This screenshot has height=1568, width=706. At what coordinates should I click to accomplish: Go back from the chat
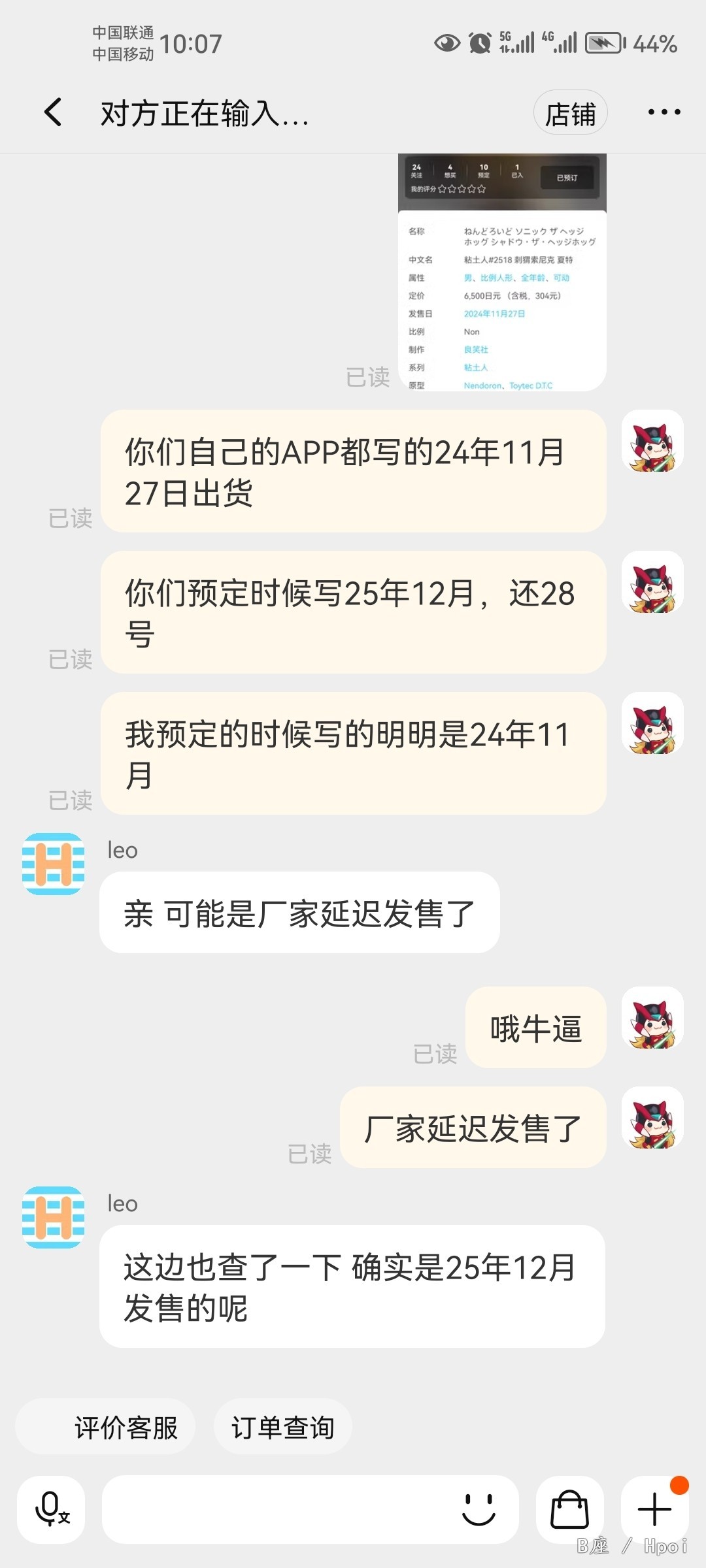54,112
